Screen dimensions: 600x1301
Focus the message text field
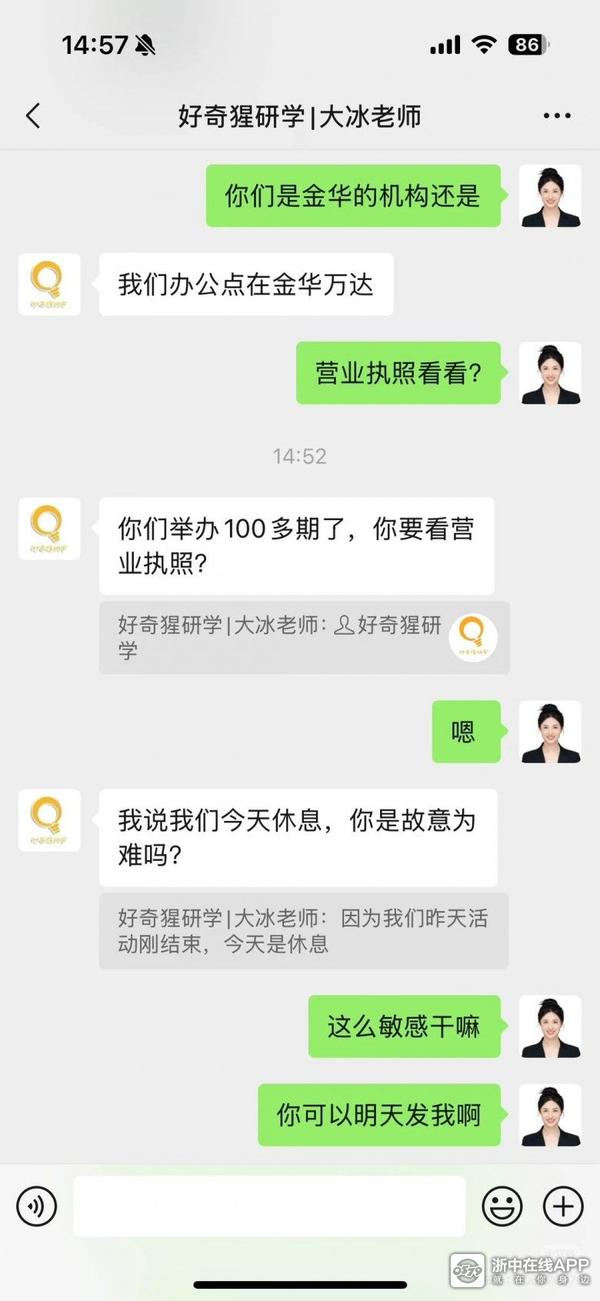268,1206
